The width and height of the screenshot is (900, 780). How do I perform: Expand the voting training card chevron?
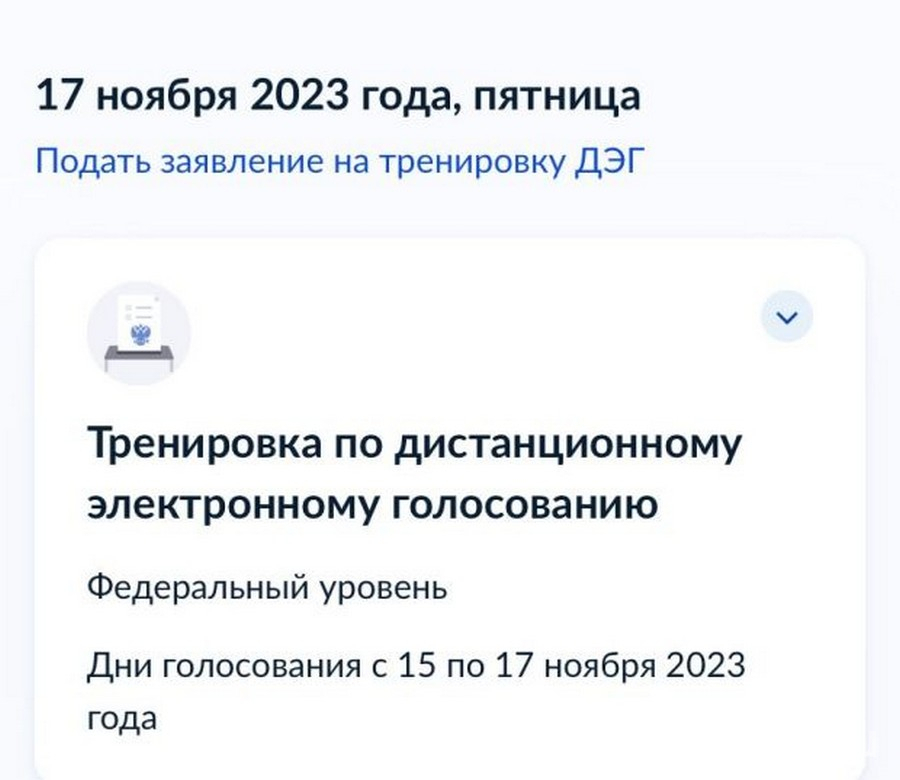787,318
